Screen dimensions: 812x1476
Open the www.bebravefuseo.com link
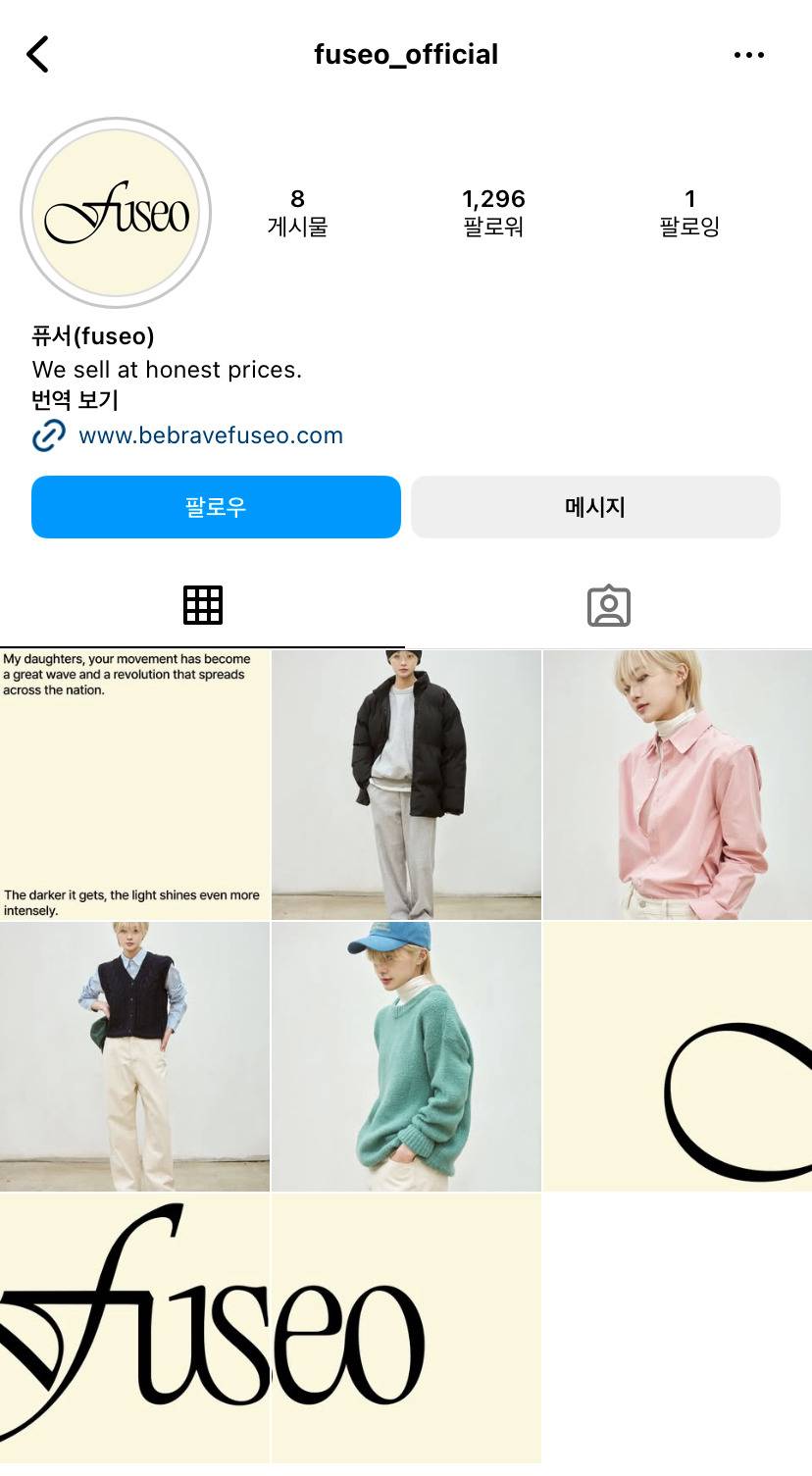pyautogui.click(x=210, y=435)
